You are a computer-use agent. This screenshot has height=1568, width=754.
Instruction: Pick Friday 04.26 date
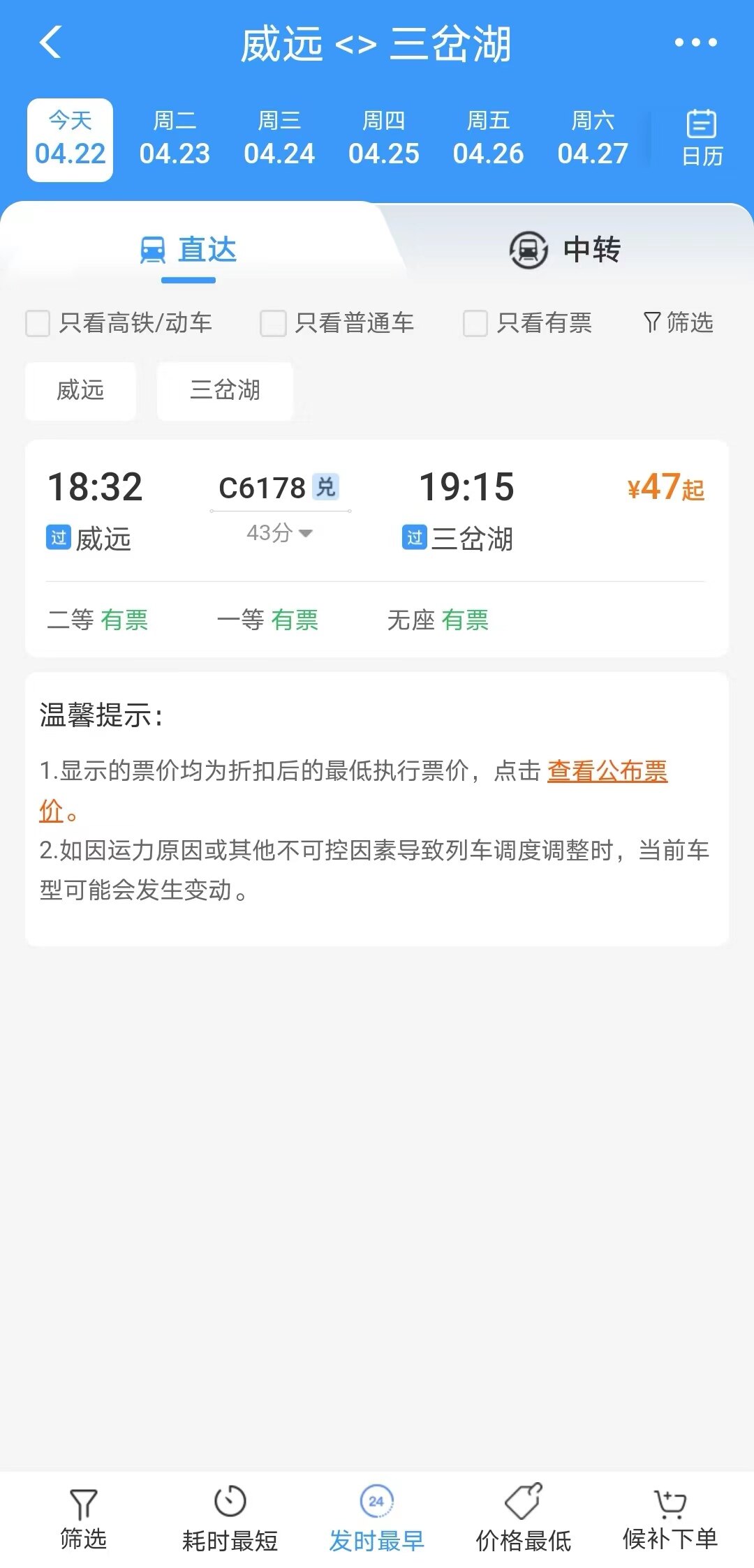488,140
